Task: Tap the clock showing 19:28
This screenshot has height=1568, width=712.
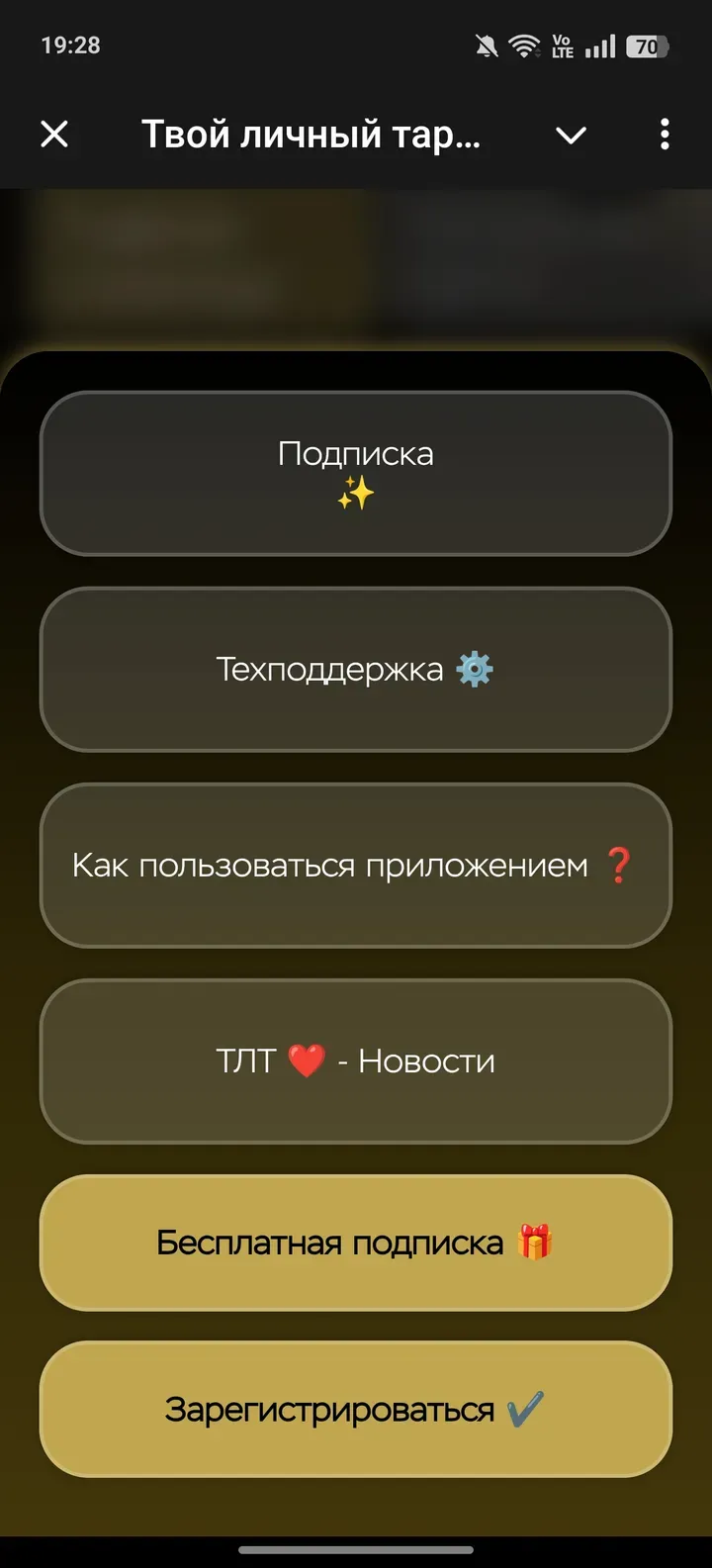Action: point(69,45)
